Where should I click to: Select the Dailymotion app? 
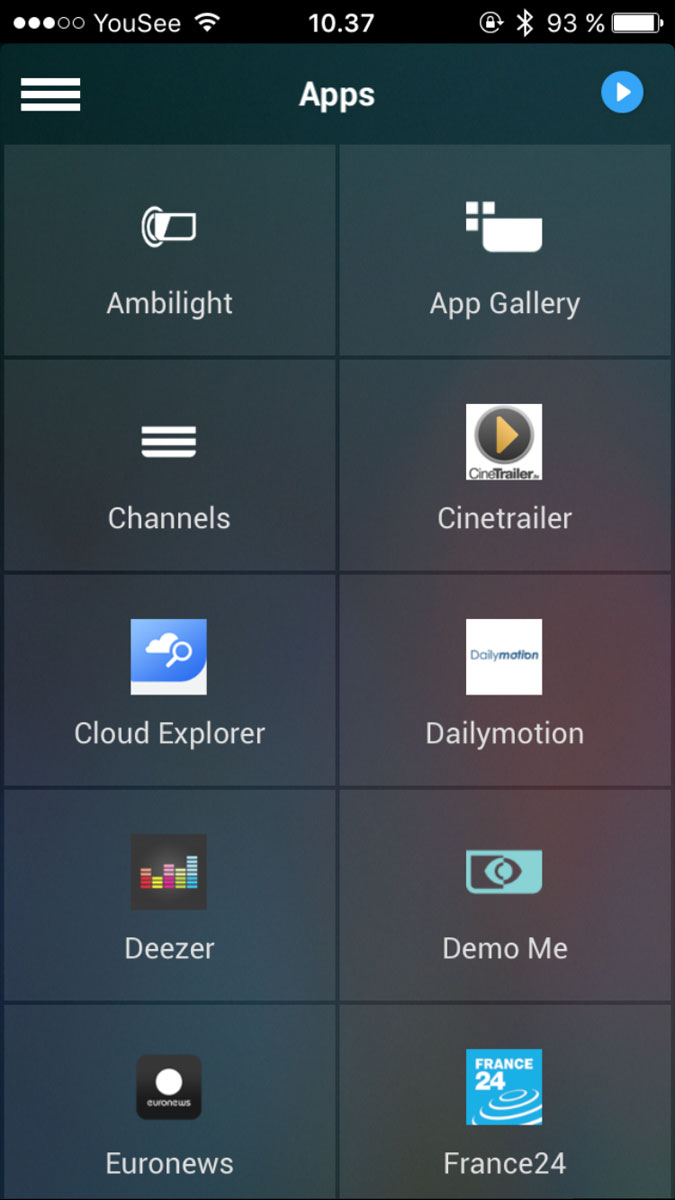tap(505, 680)
